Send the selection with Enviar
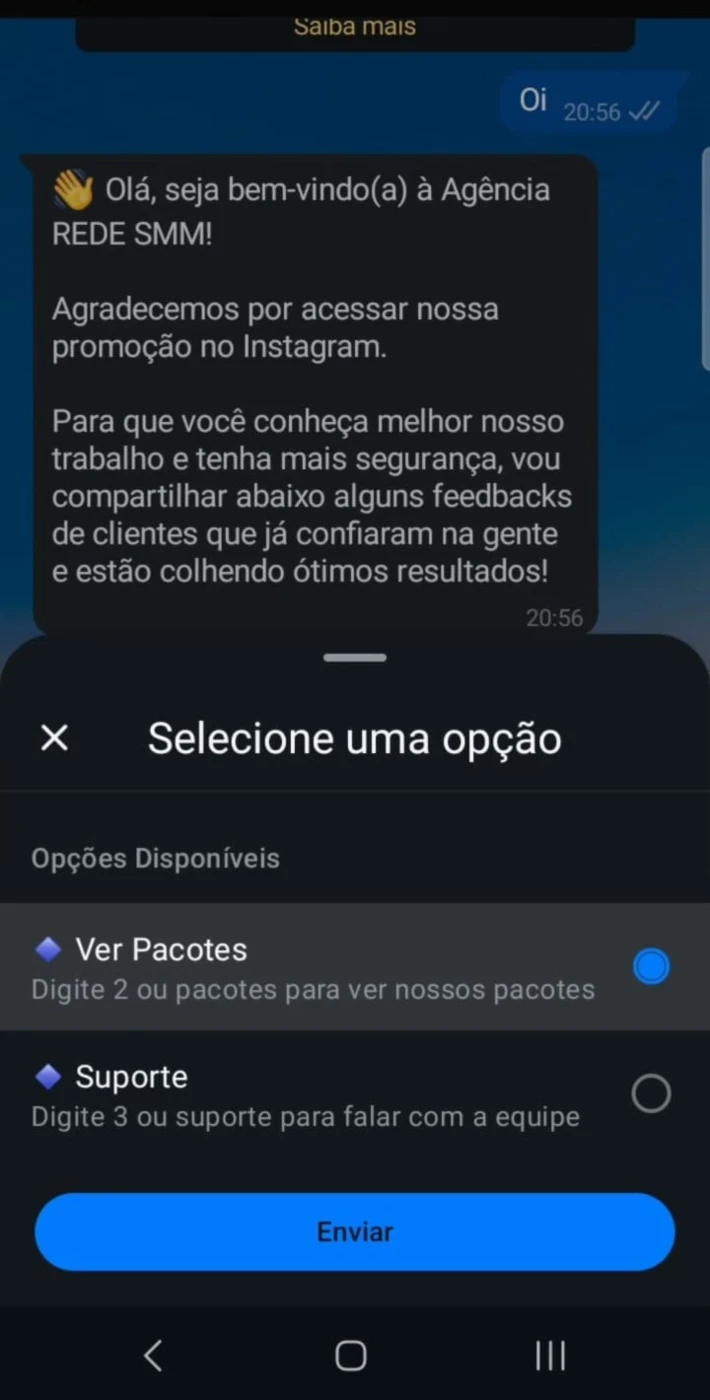This screenshot has width=710, height=1400. pos(355,1232)
